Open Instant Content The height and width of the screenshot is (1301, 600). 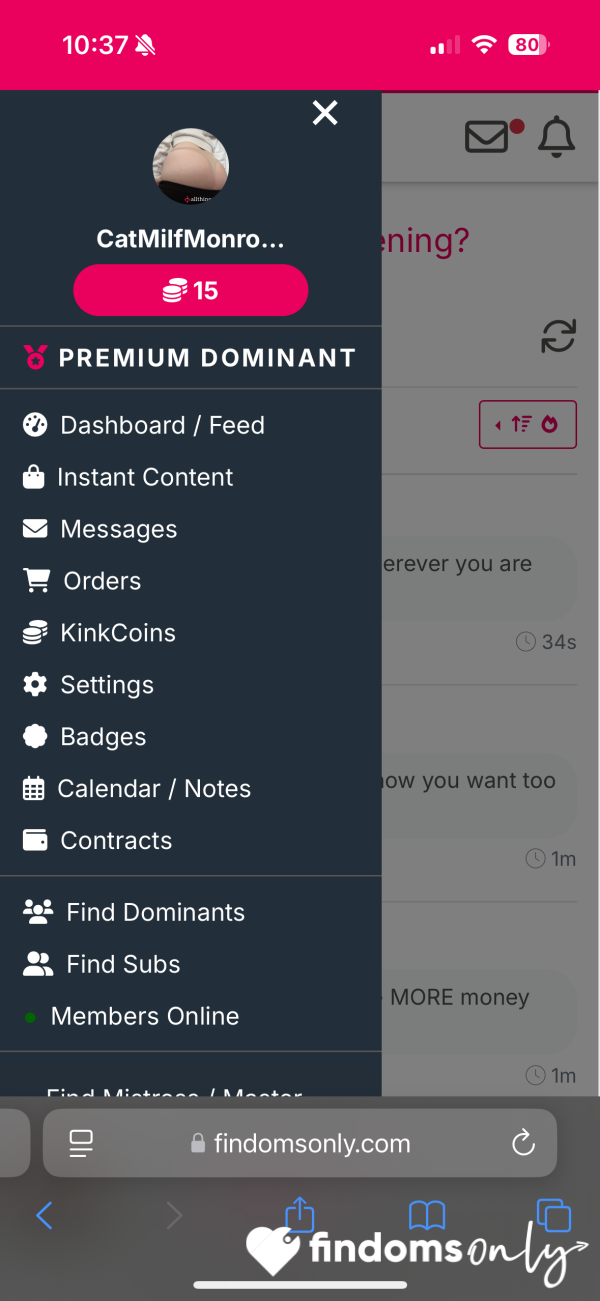coord(128,477)
